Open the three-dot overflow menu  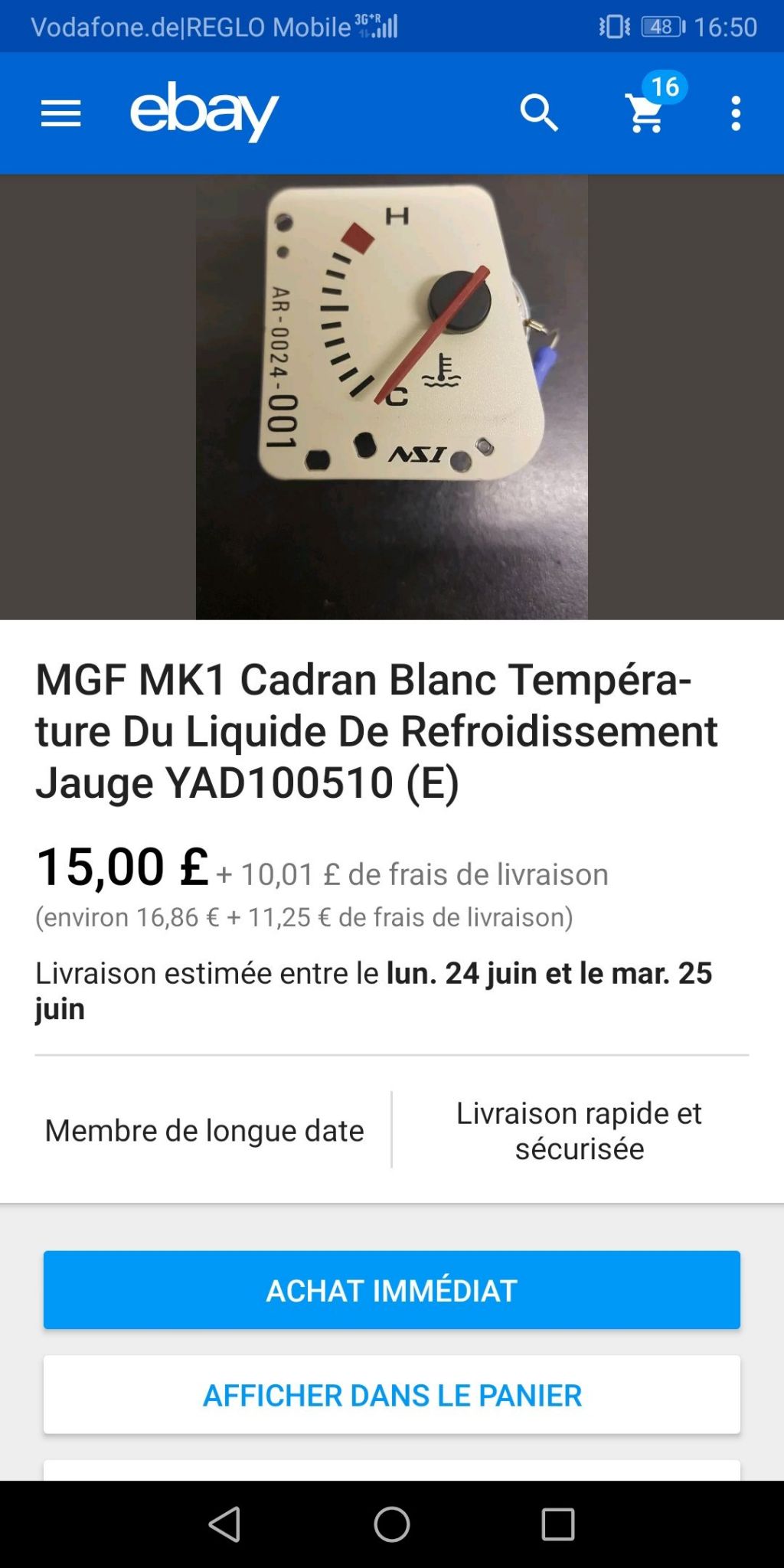736,113
